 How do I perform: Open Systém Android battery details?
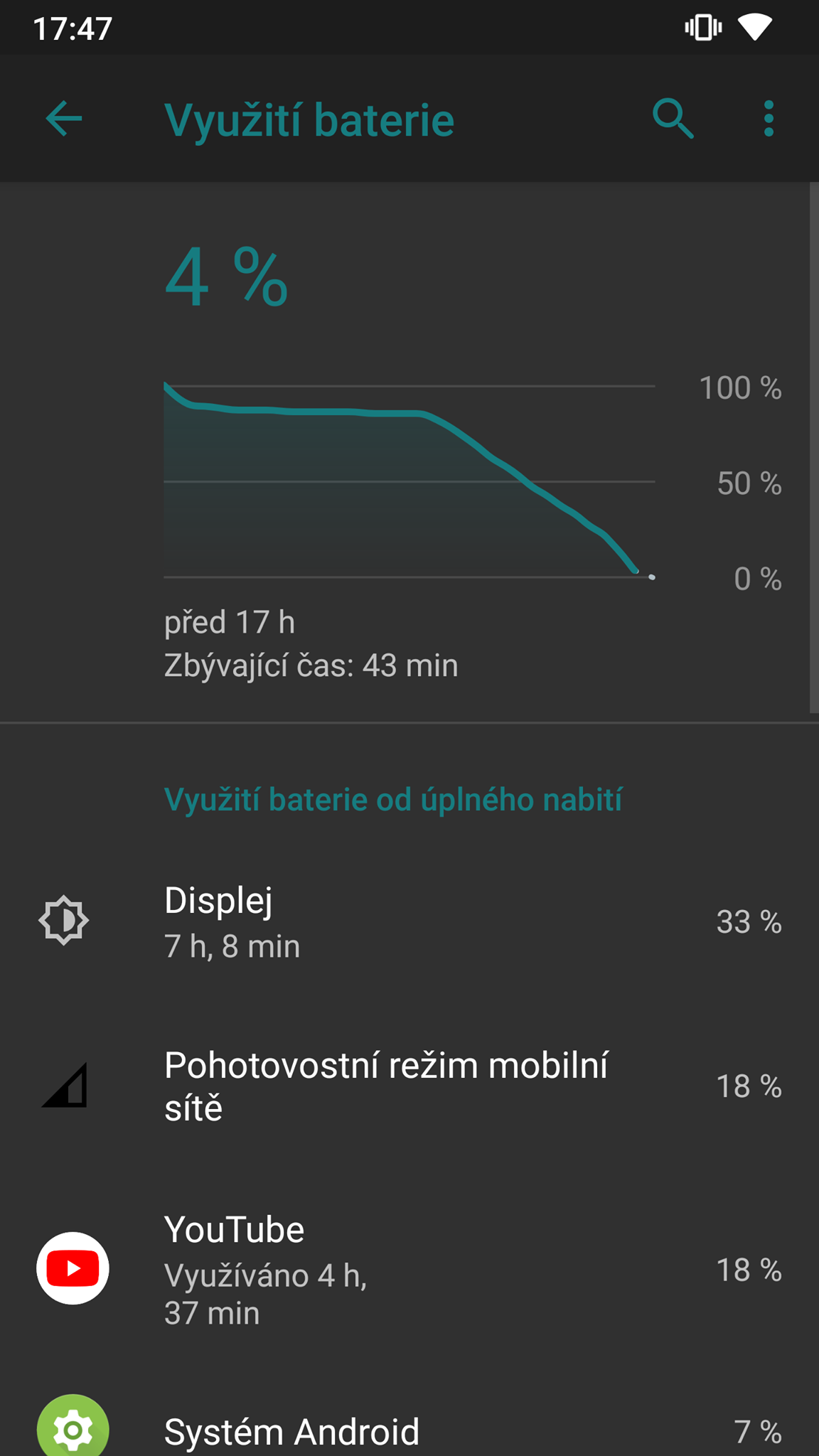tap(409, 1429)
